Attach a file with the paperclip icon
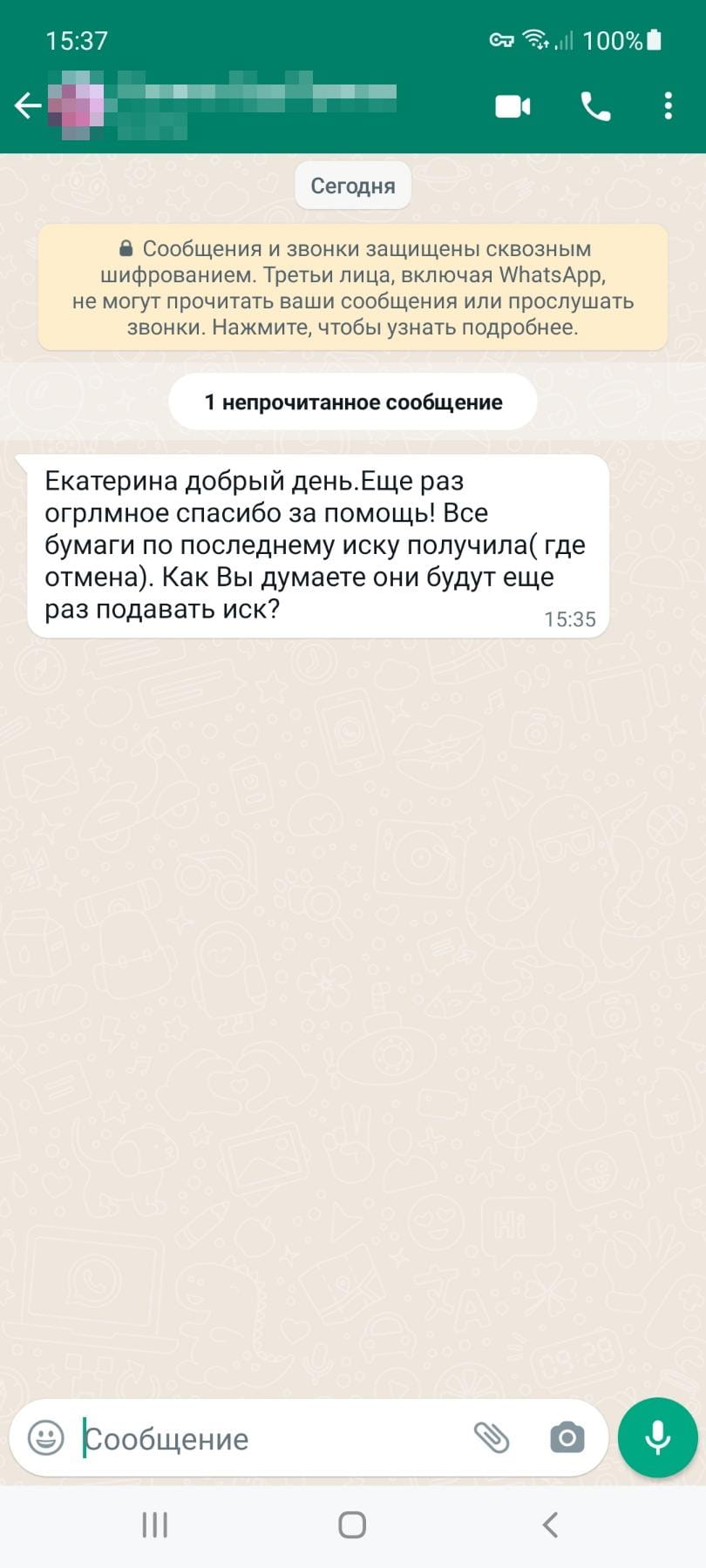 [x=492, y=1437]
